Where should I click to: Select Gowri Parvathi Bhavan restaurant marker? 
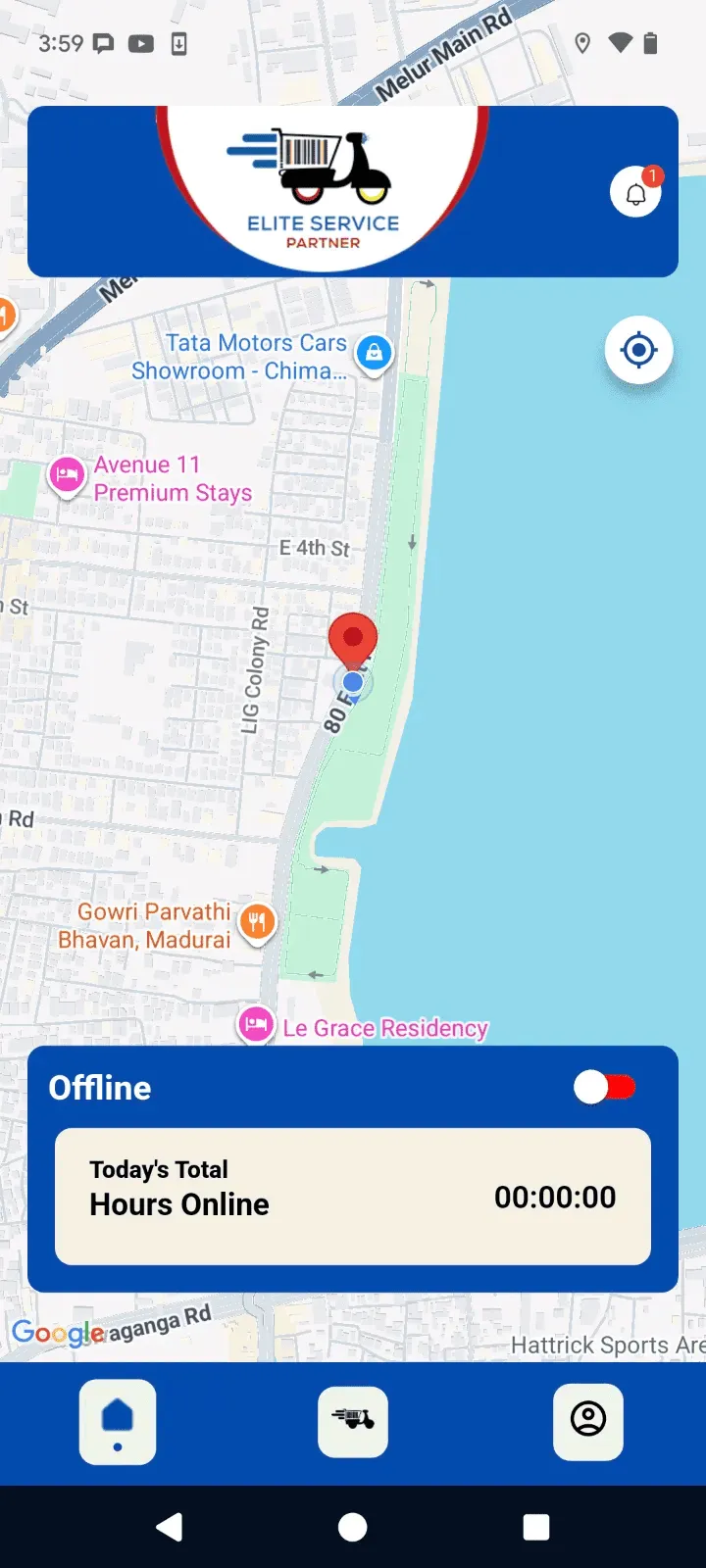[257, 922]
